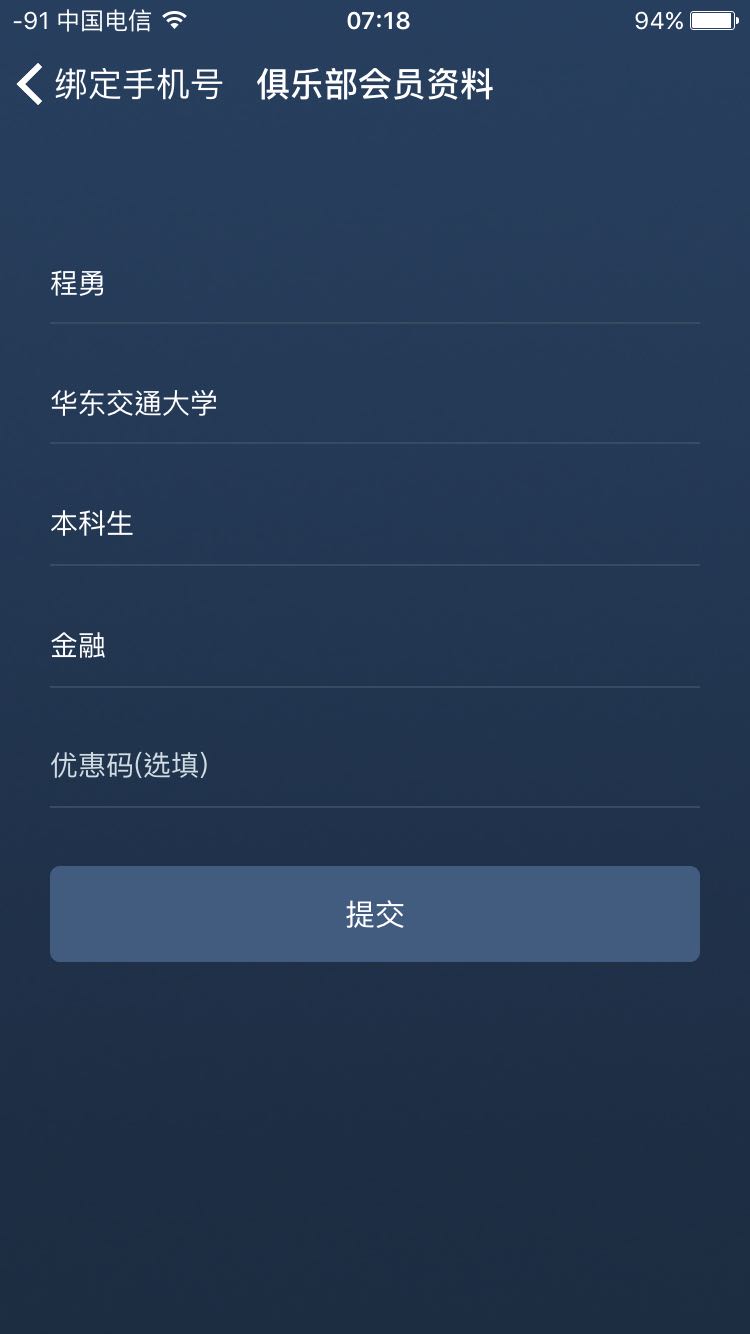Submit the form with 提交
This screenshot has width=750, height=1334.
coord(374,914)
